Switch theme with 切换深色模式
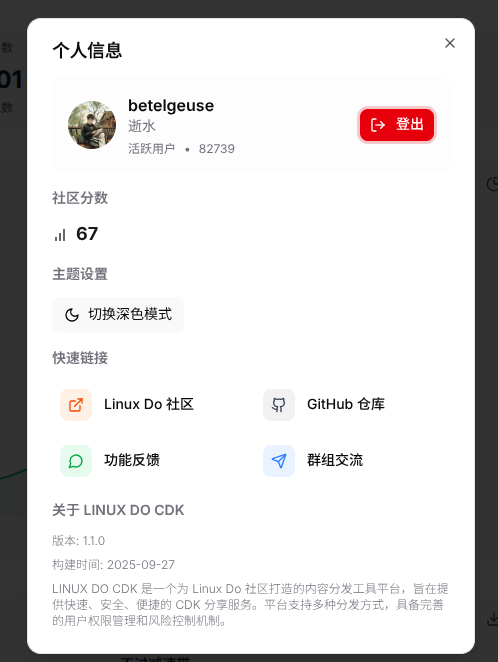 pyautogui.click(x=118, y=315)
